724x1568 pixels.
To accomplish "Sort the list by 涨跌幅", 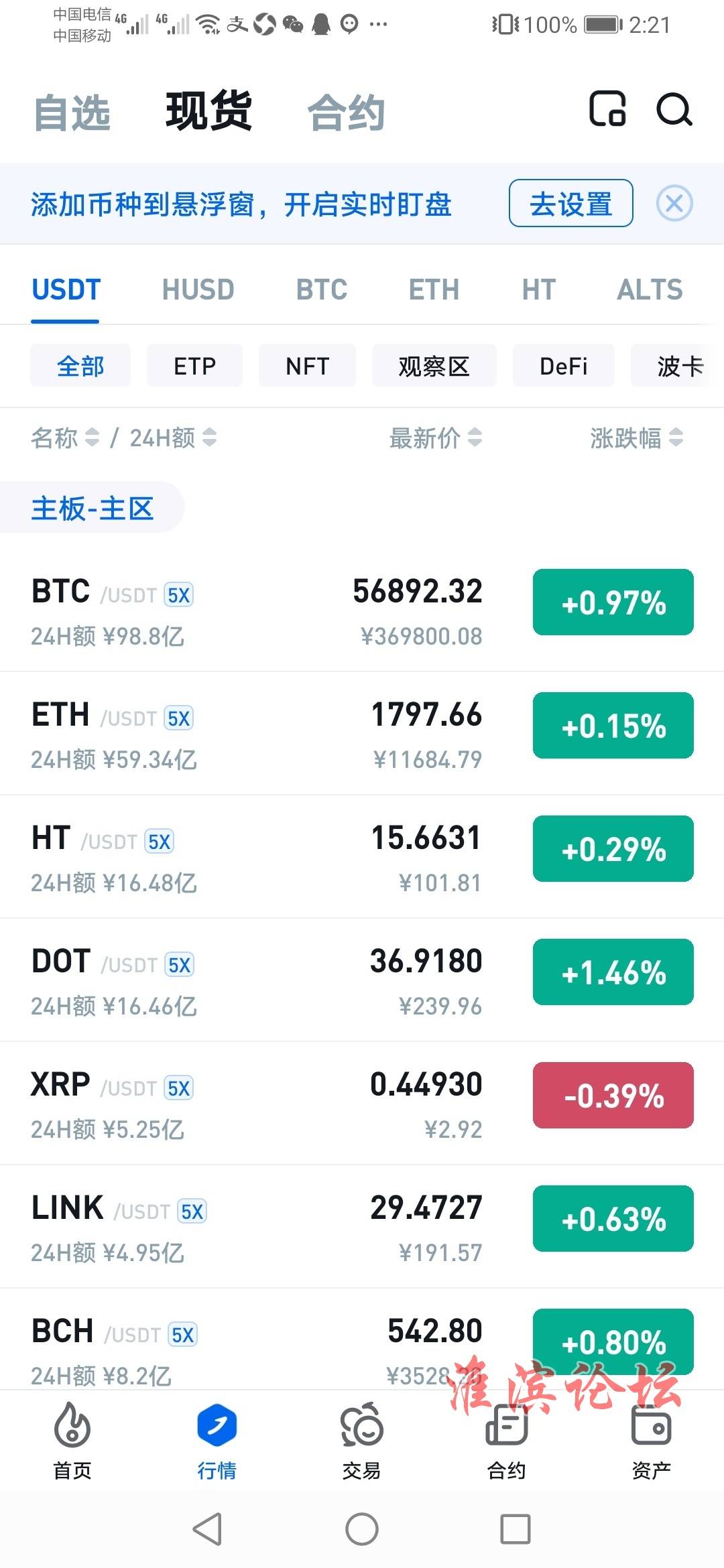I will 637,438.
